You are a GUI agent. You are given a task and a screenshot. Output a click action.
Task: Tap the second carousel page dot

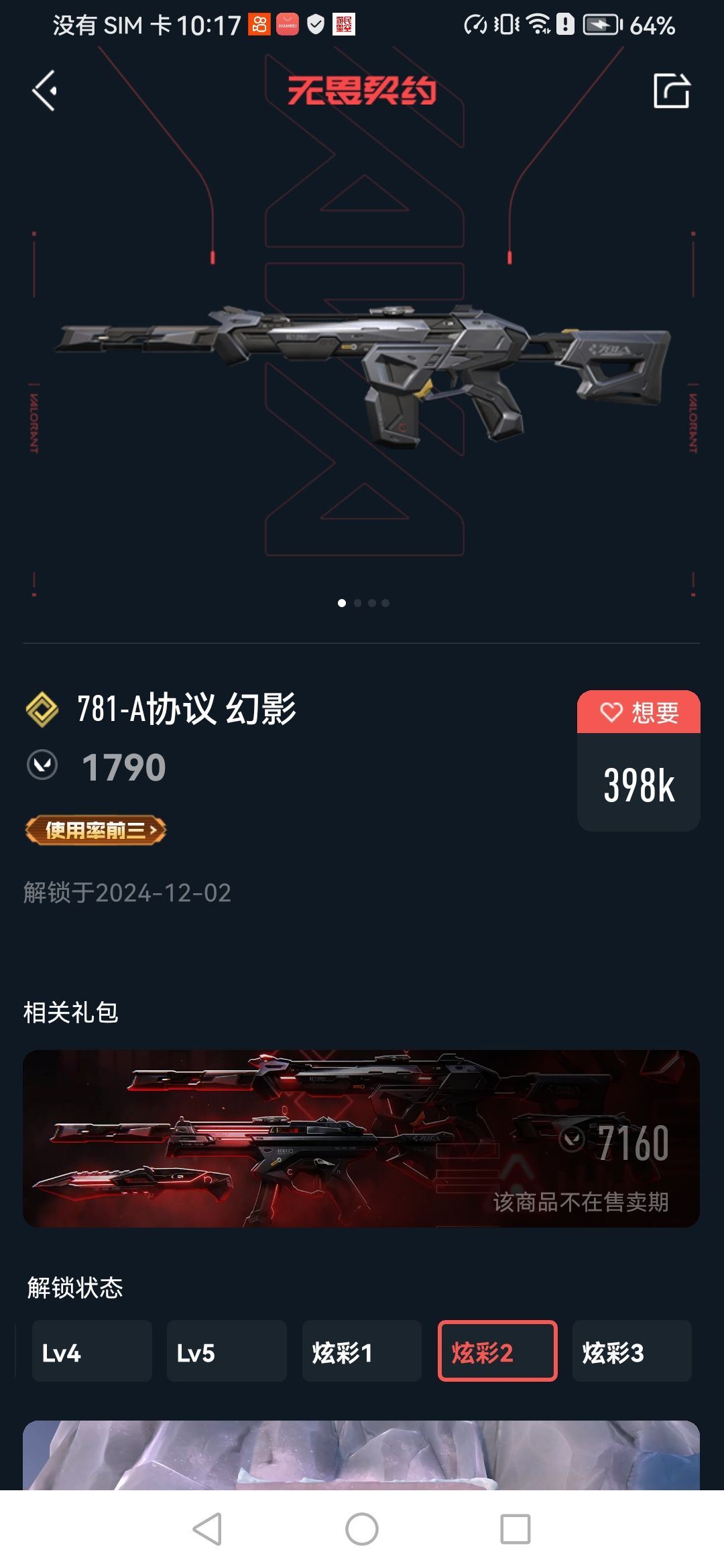point(357,603)
